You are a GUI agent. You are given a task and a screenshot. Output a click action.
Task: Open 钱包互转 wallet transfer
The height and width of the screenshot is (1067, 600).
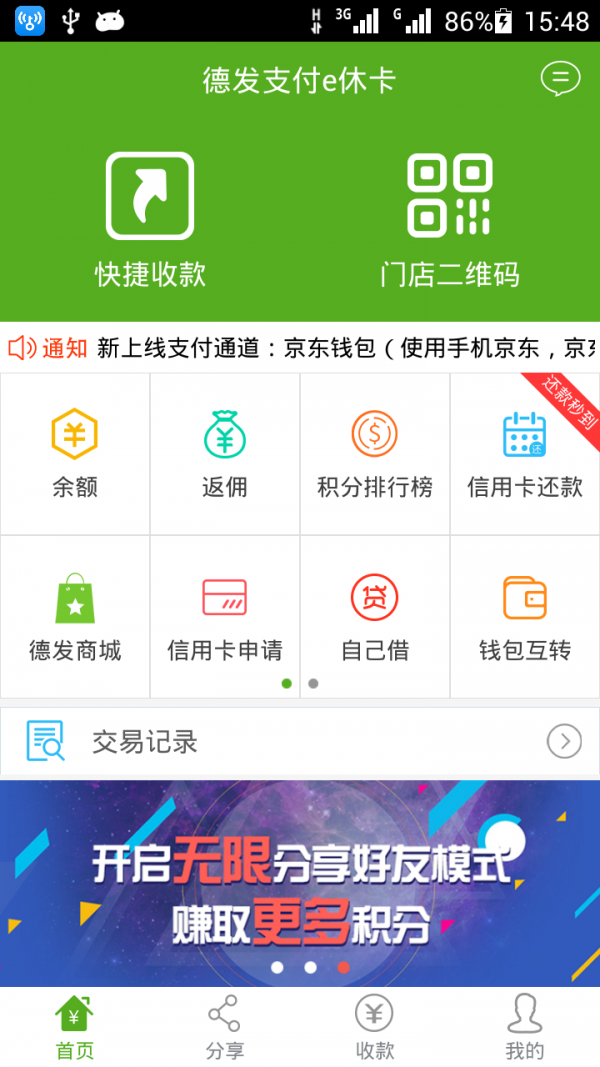point(525,617)
